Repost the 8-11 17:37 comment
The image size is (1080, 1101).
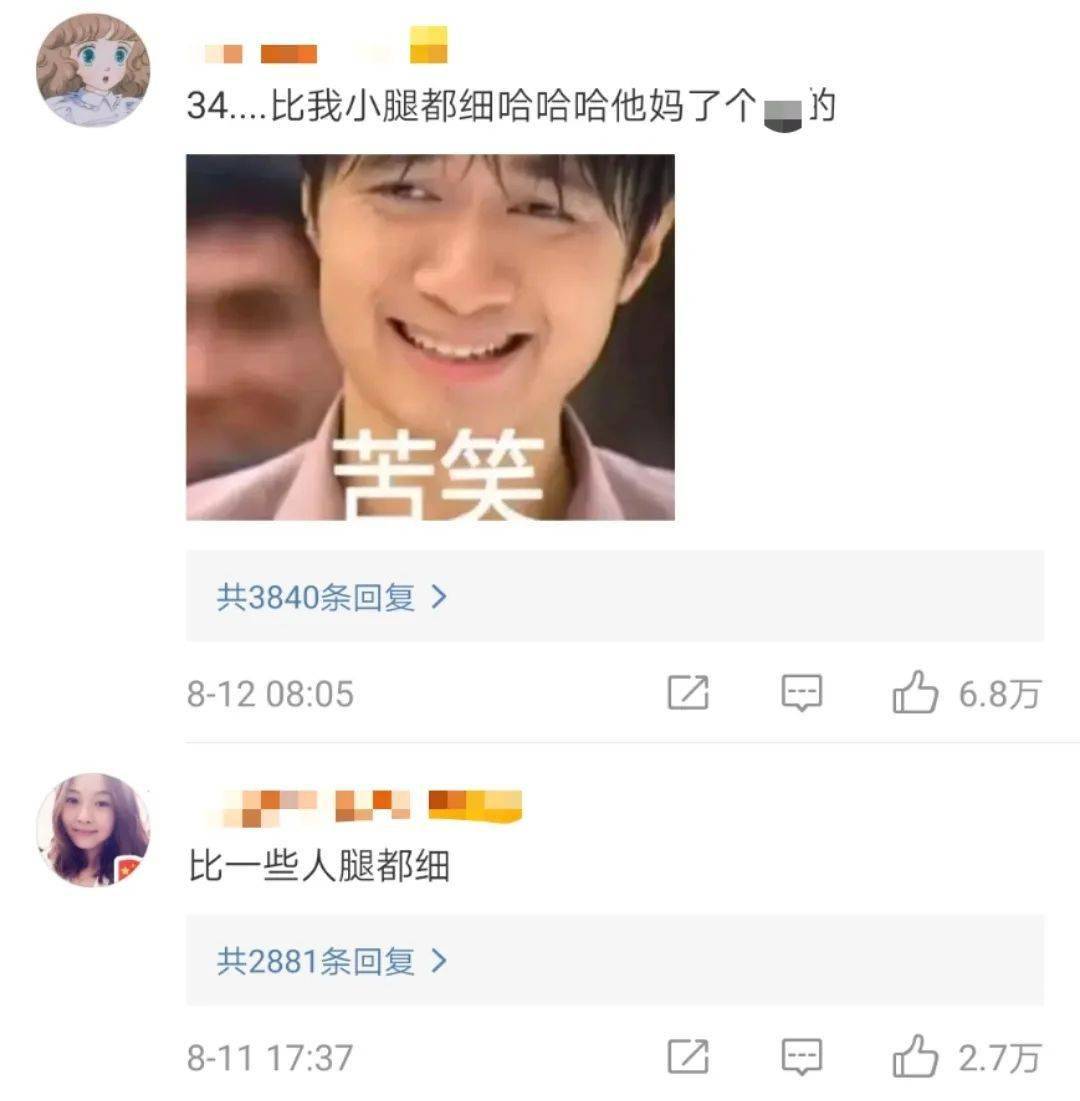click(688, 1057)
